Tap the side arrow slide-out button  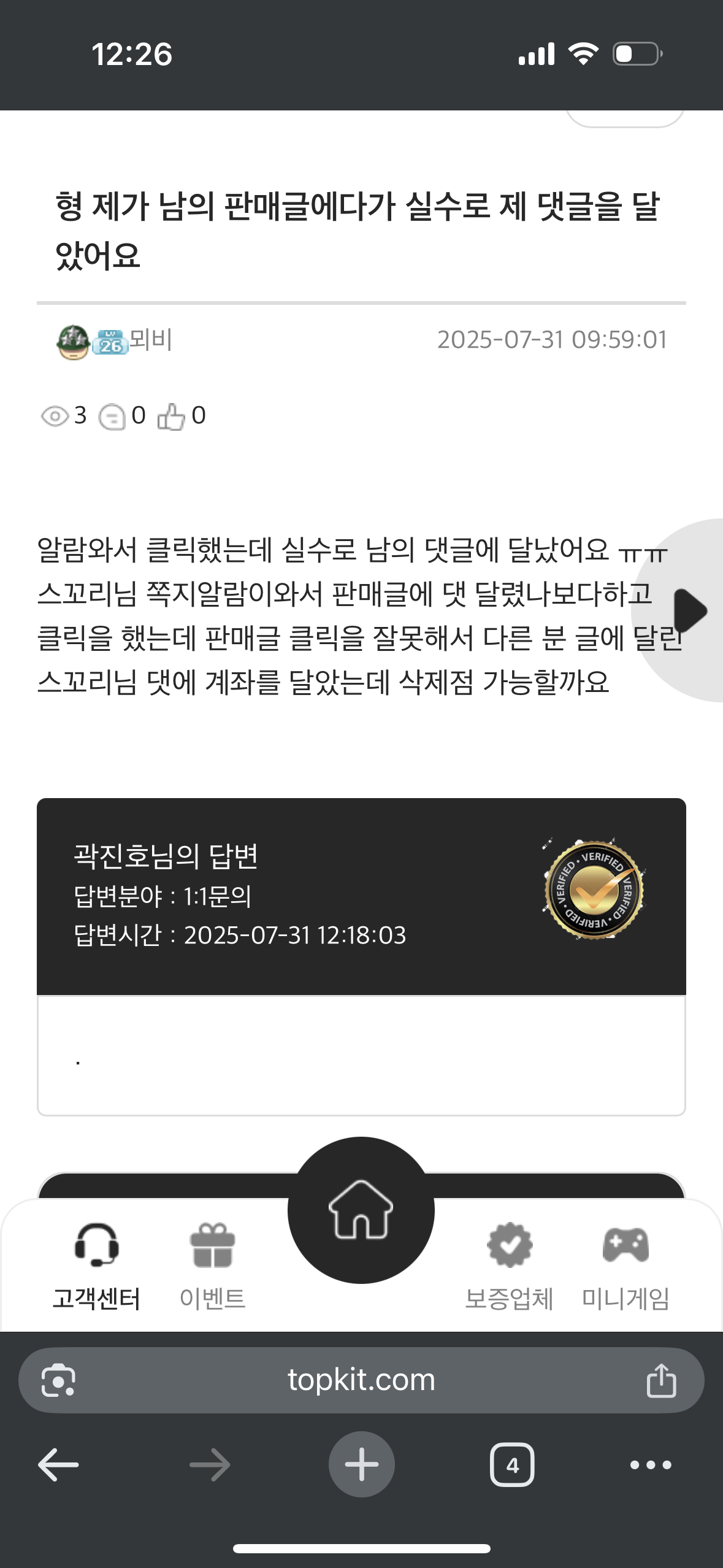coord(688,610)
